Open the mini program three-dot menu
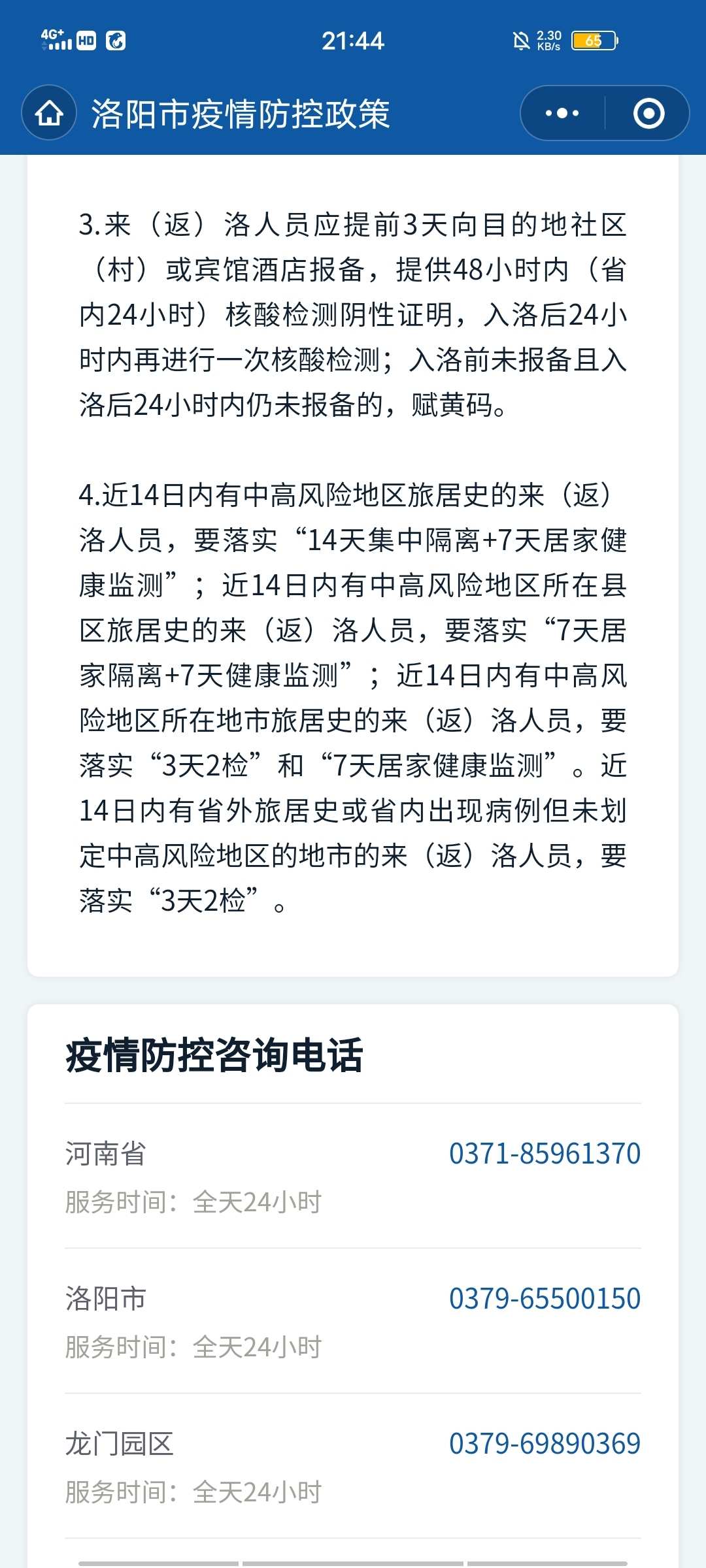The height and width of the screenshot is (1568, 706). click(x=562, y=113)
